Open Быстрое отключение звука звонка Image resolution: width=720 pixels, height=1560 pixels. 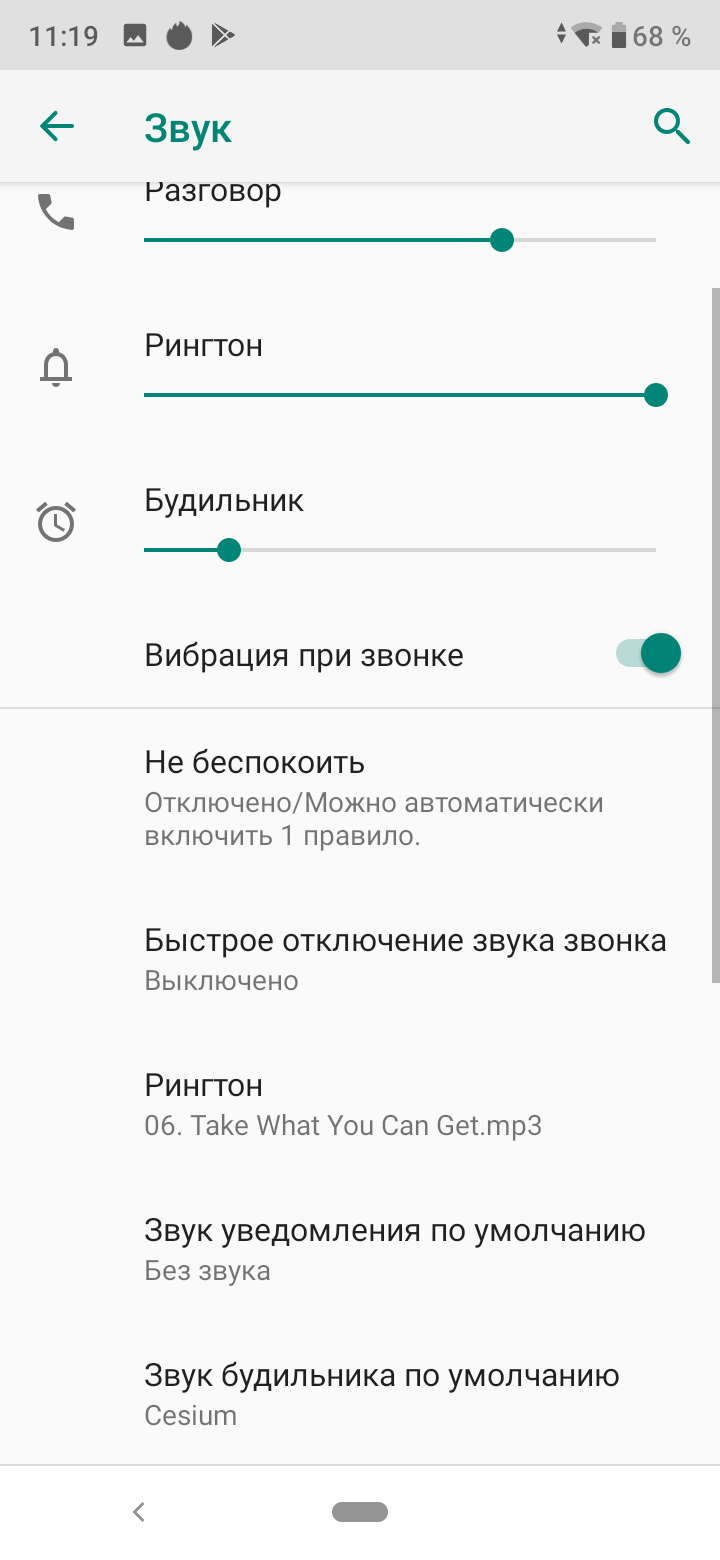click(360, 959)
